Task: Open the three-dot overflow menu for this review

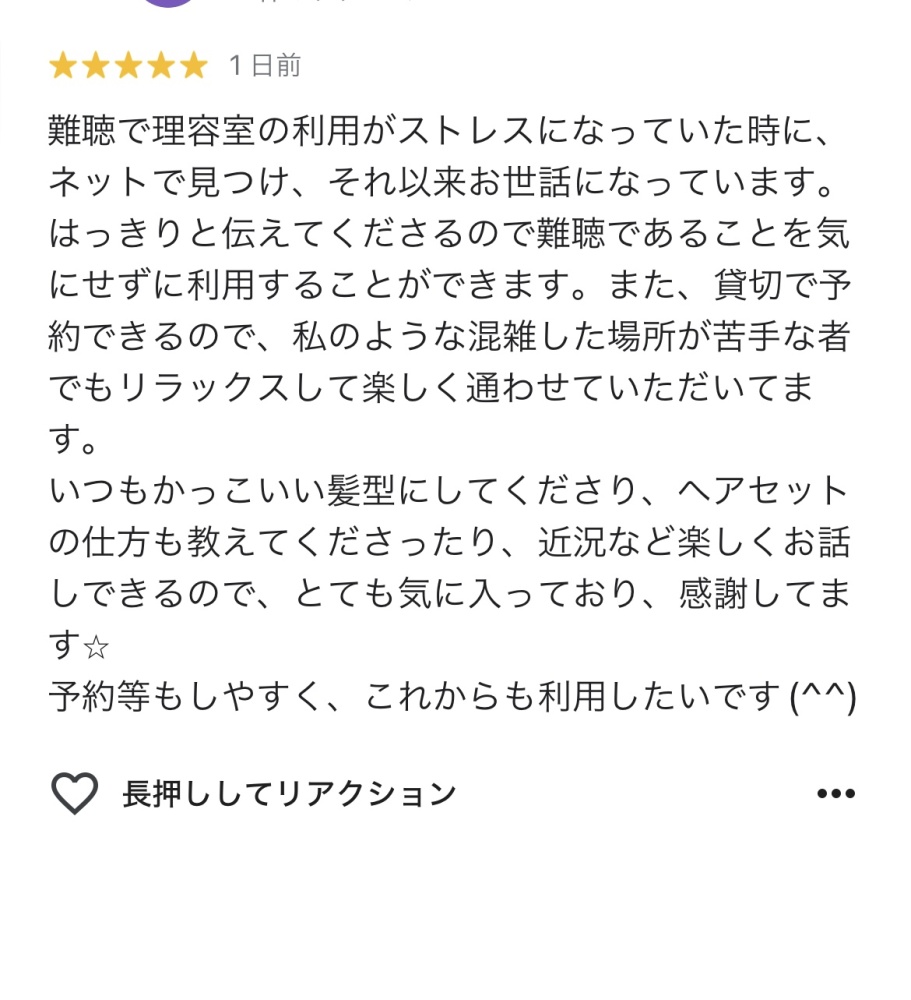Action: [x=836, y=794]
